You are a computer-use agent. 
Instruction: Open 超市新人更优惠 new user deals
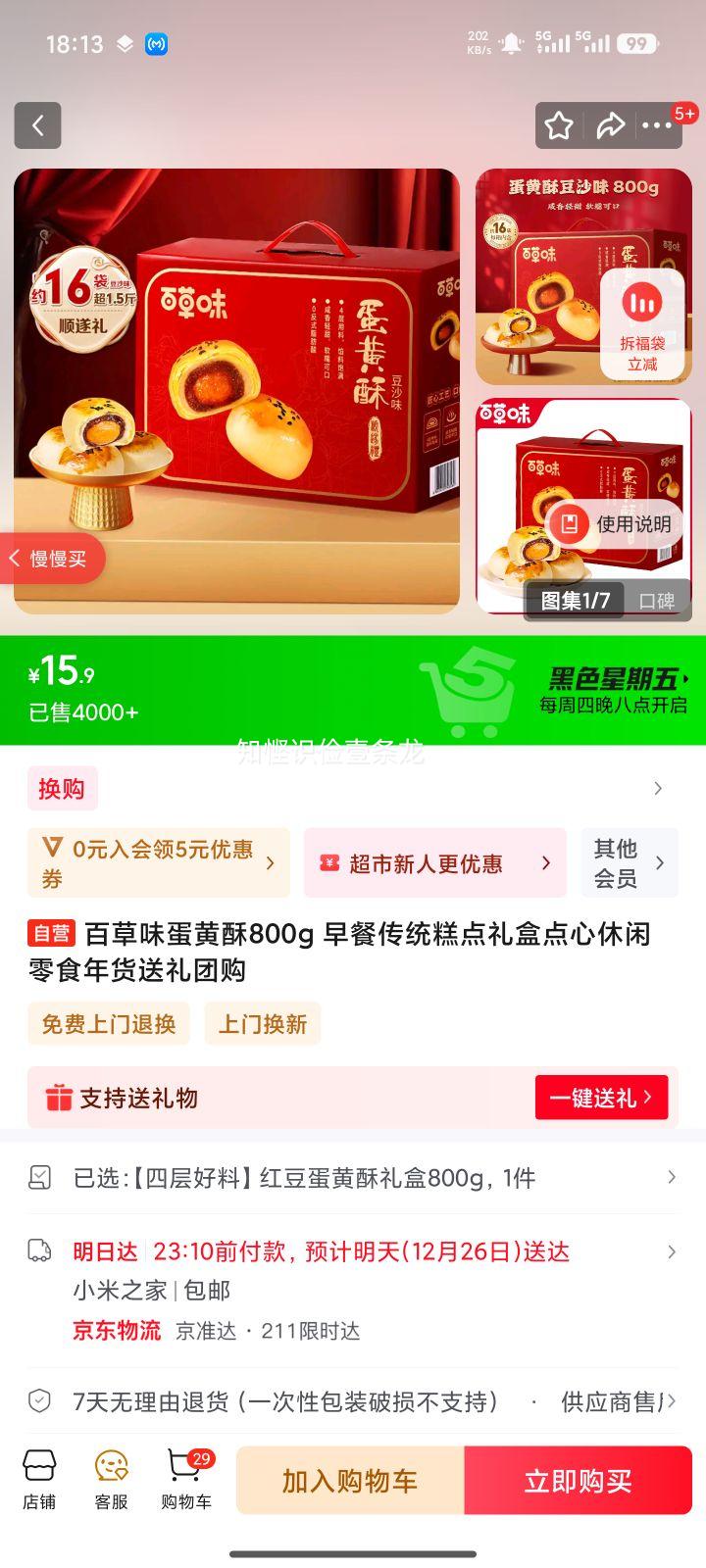(434, 862)
